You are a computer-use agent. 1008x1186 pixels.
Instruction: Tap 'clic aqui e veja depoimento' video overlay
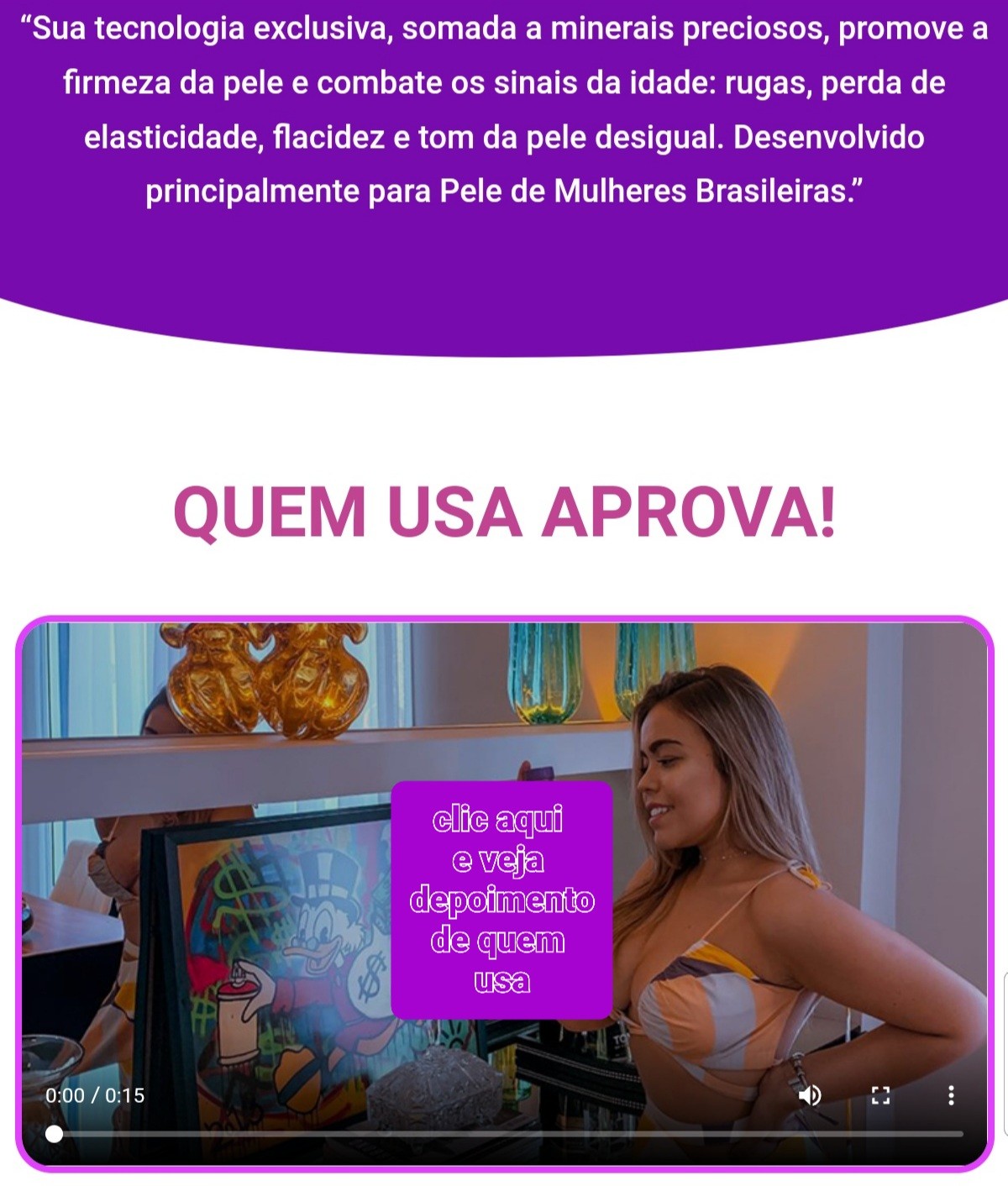coord(501,900)
